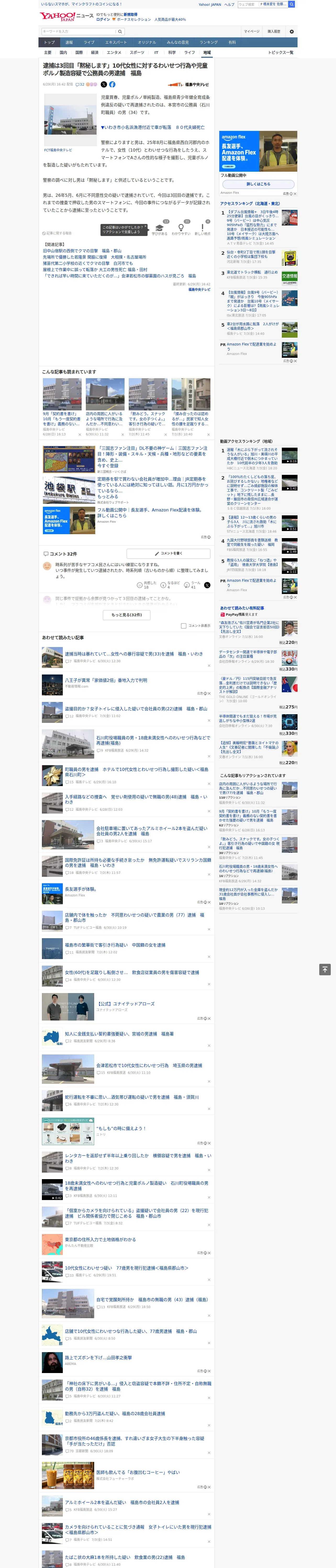
Task: Tap 詳しくはこちら on Amazon Flex ad
Action: pyautogui.click(x=258, y=184)
